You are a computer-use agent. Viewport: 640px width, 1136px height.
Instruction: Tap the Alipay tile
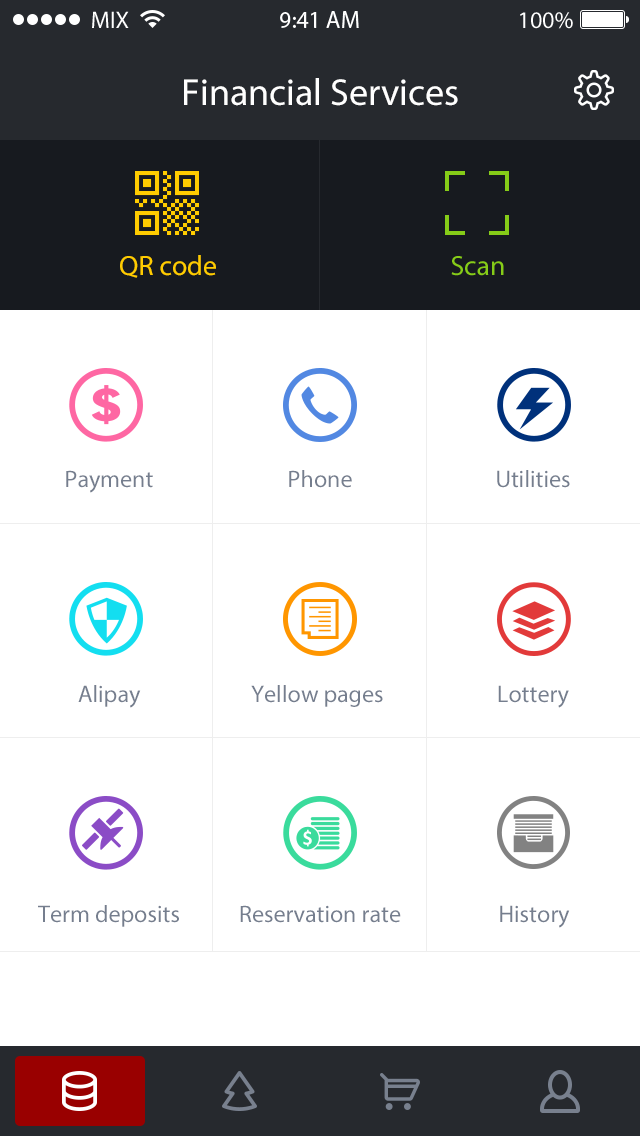[106, 632]
